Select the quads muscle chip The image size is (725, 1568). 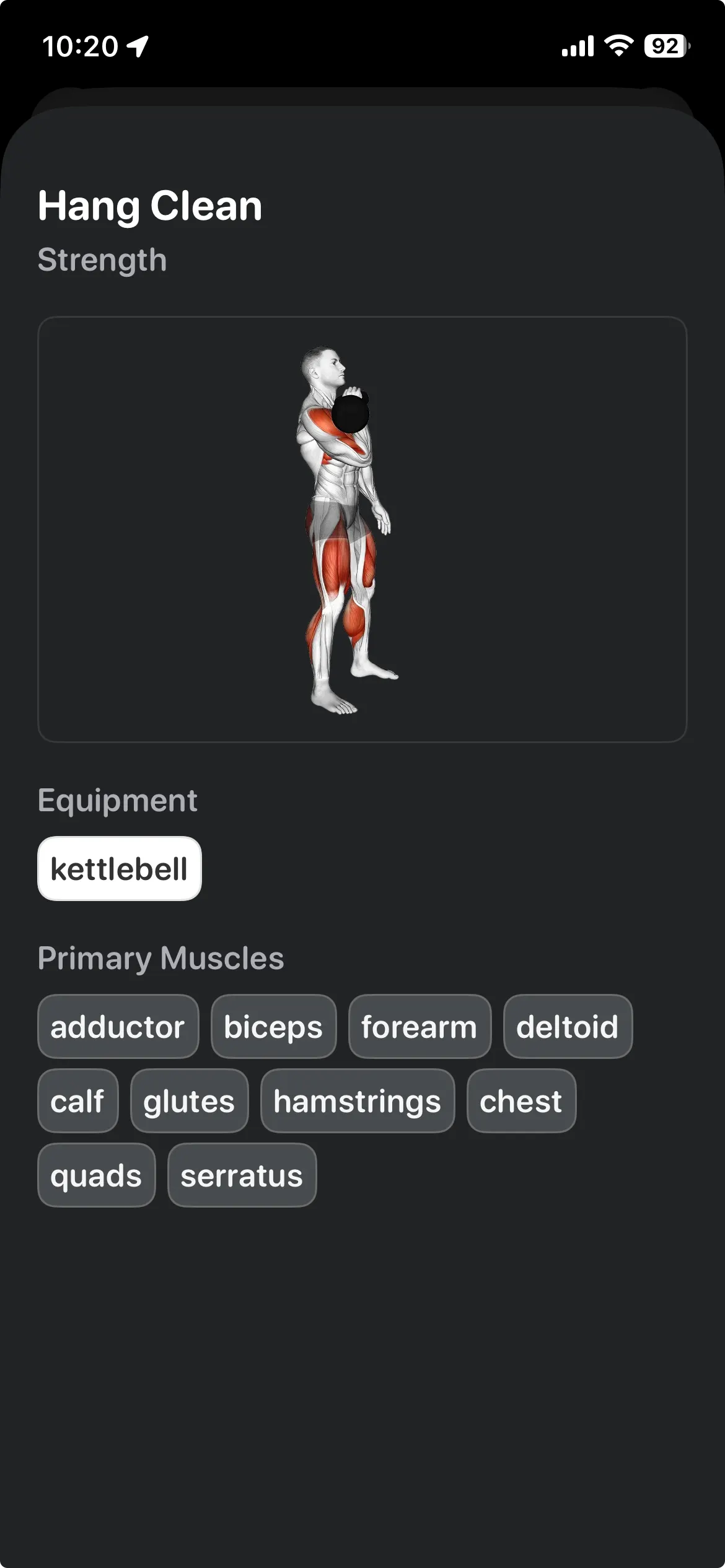[96, 1175]
